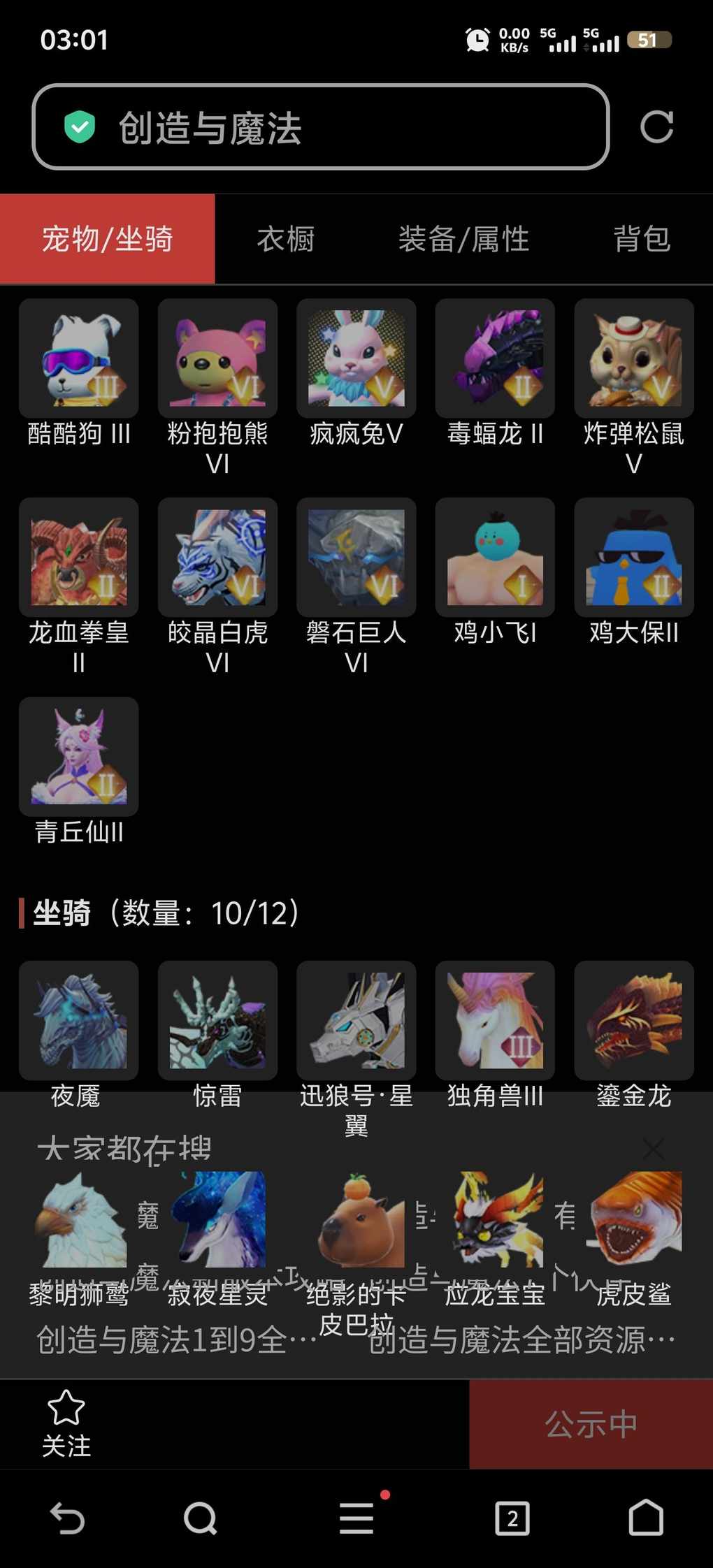Open pet 皎晶白虎 VI
Image resolution: width=713 pixels, height=1568 pixels.
click(217, 557)
